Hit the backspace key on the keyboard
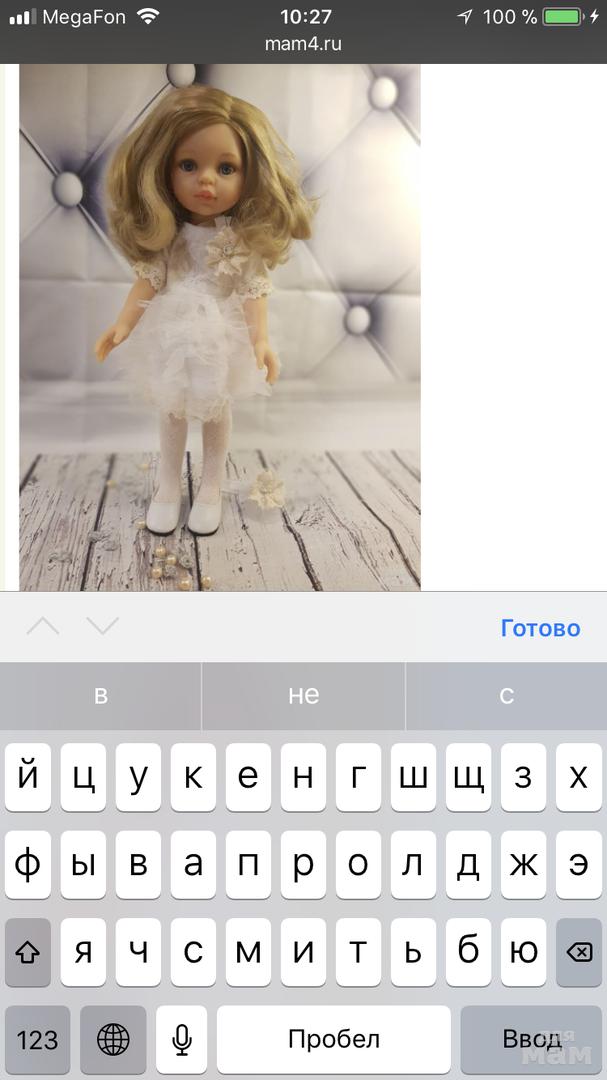The height and width of the screenshot is (1080, 607). click(x=578, y=953)
